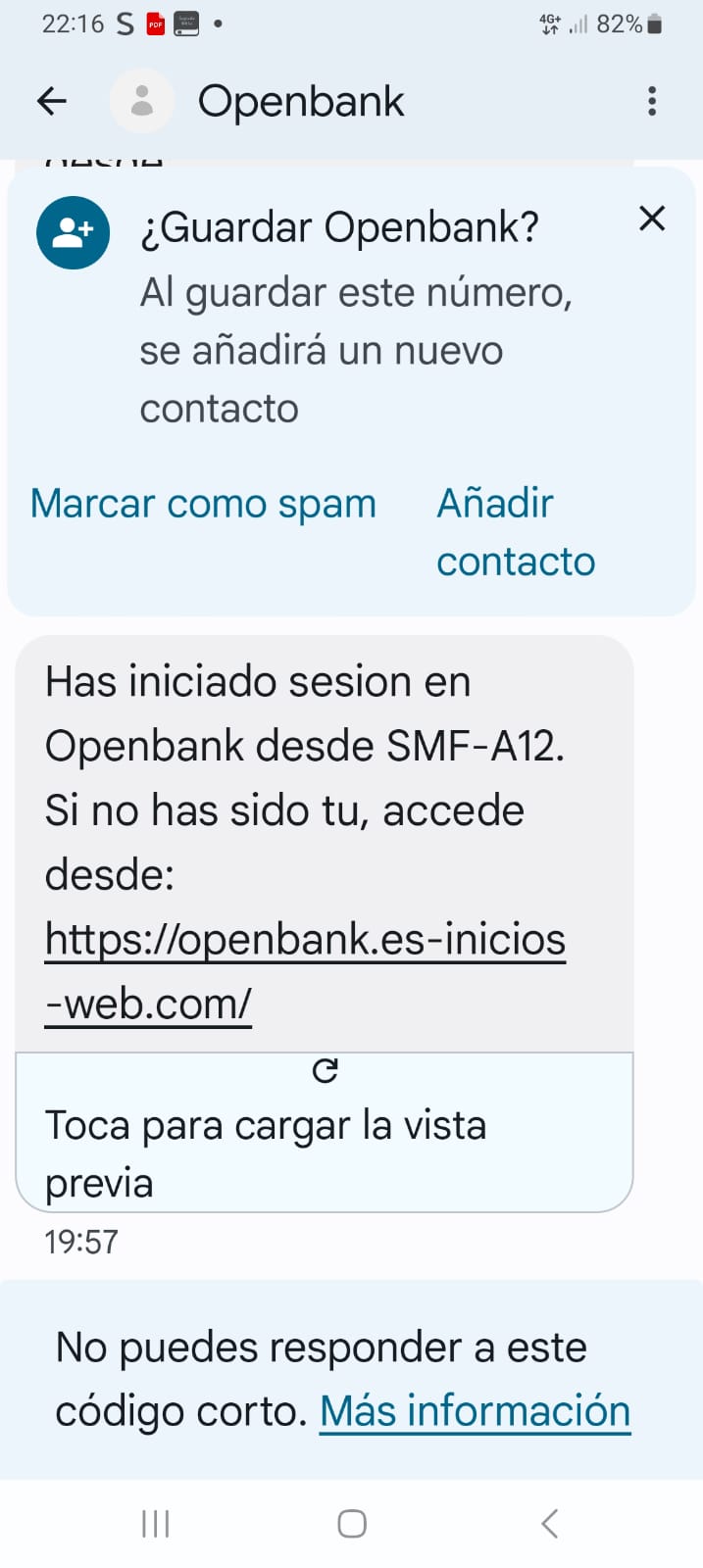Open recent apps from navigation bar
This screenshot has width=703, height=1568.
(x=156, y=1523)
